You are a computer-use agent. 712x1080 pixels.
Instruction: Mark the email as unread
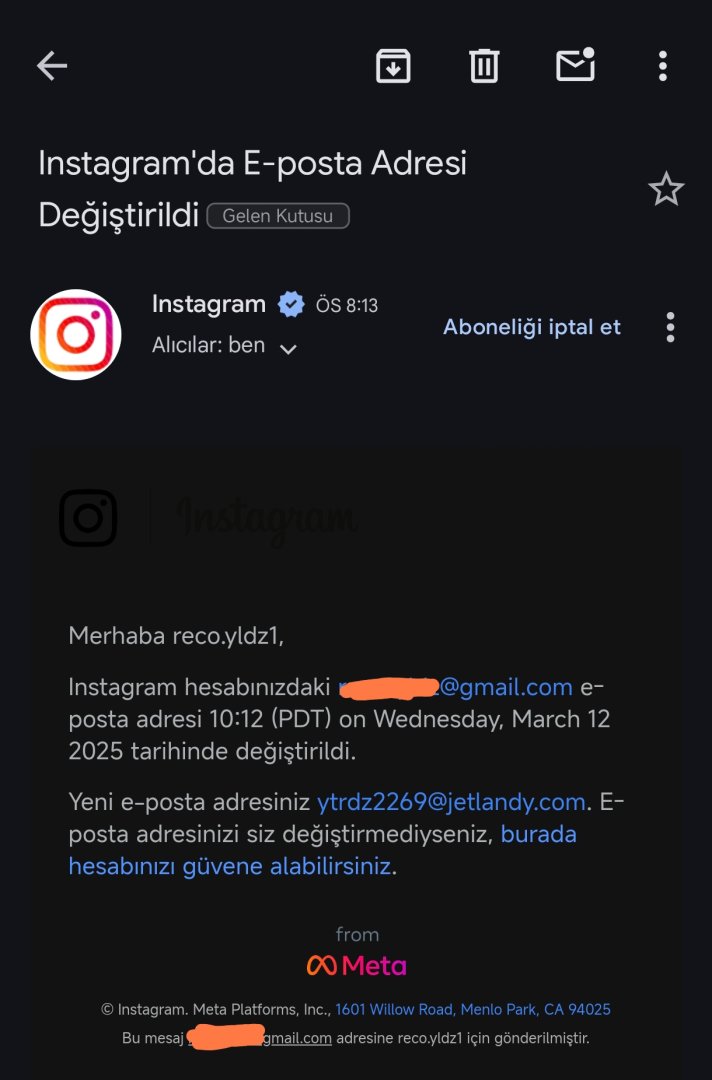[x=575, y=66]
